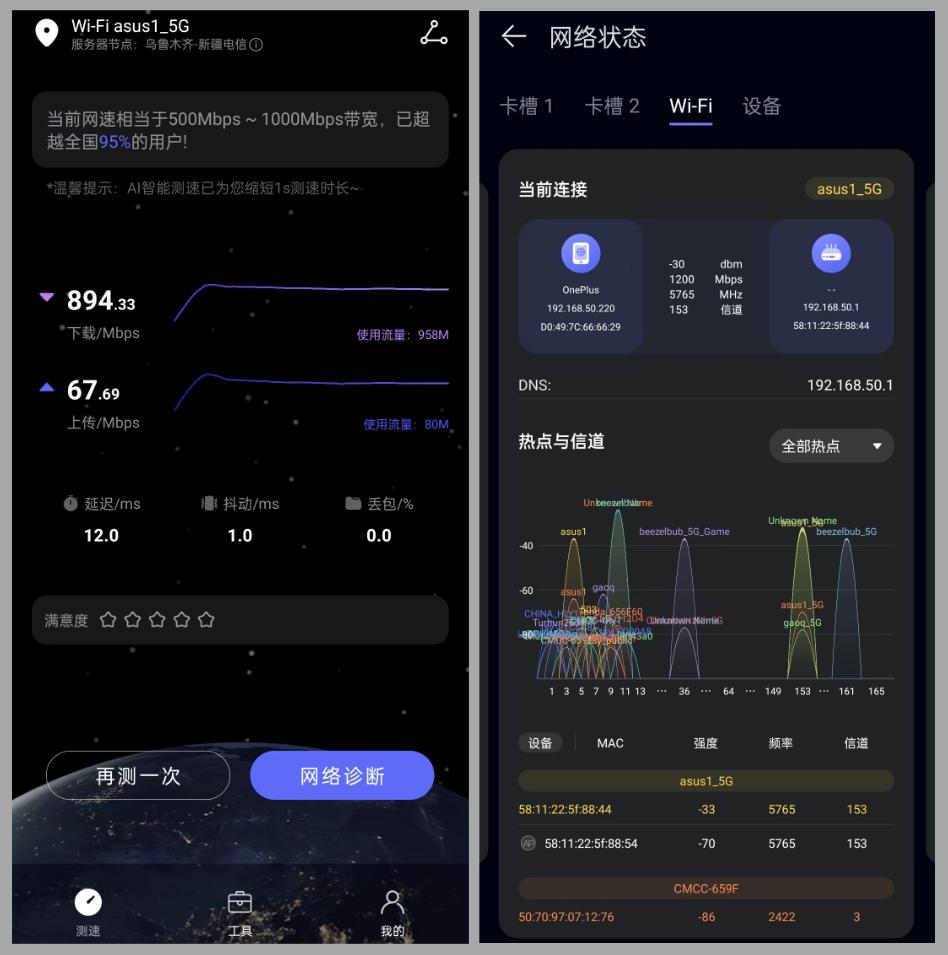Tap the 我的 profile icon in bottom bar
Viewport: 948px width, 955px height.
click(390, 903)
